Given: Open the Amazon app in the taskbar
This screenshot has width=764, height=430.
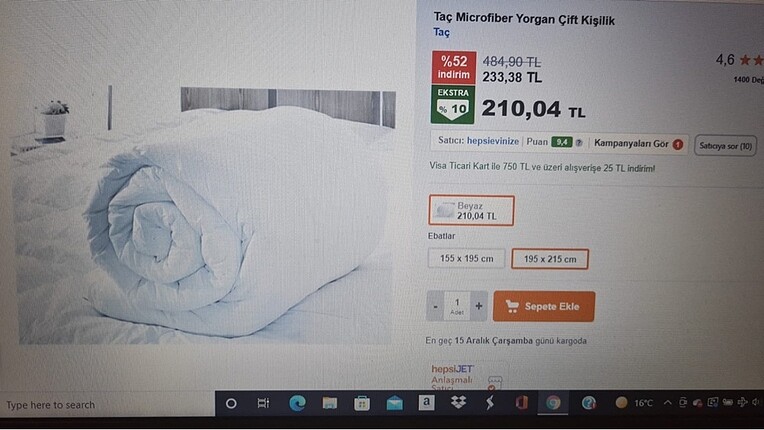Looking at the screenshot, I should pos(426,403).
